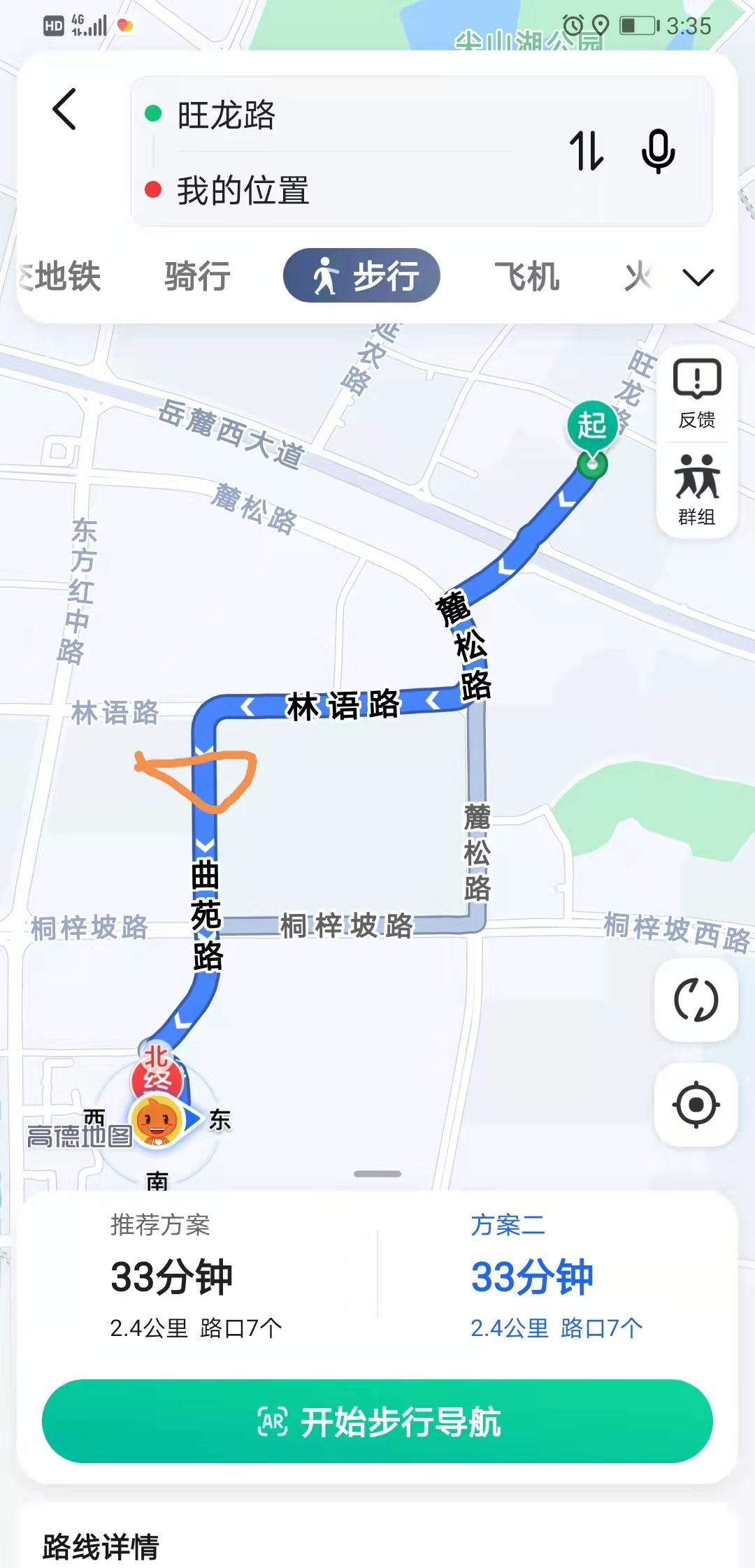Open the 路线详情 route details
The width and height of the screenshot is (755, 1568).
point(101,1546)
